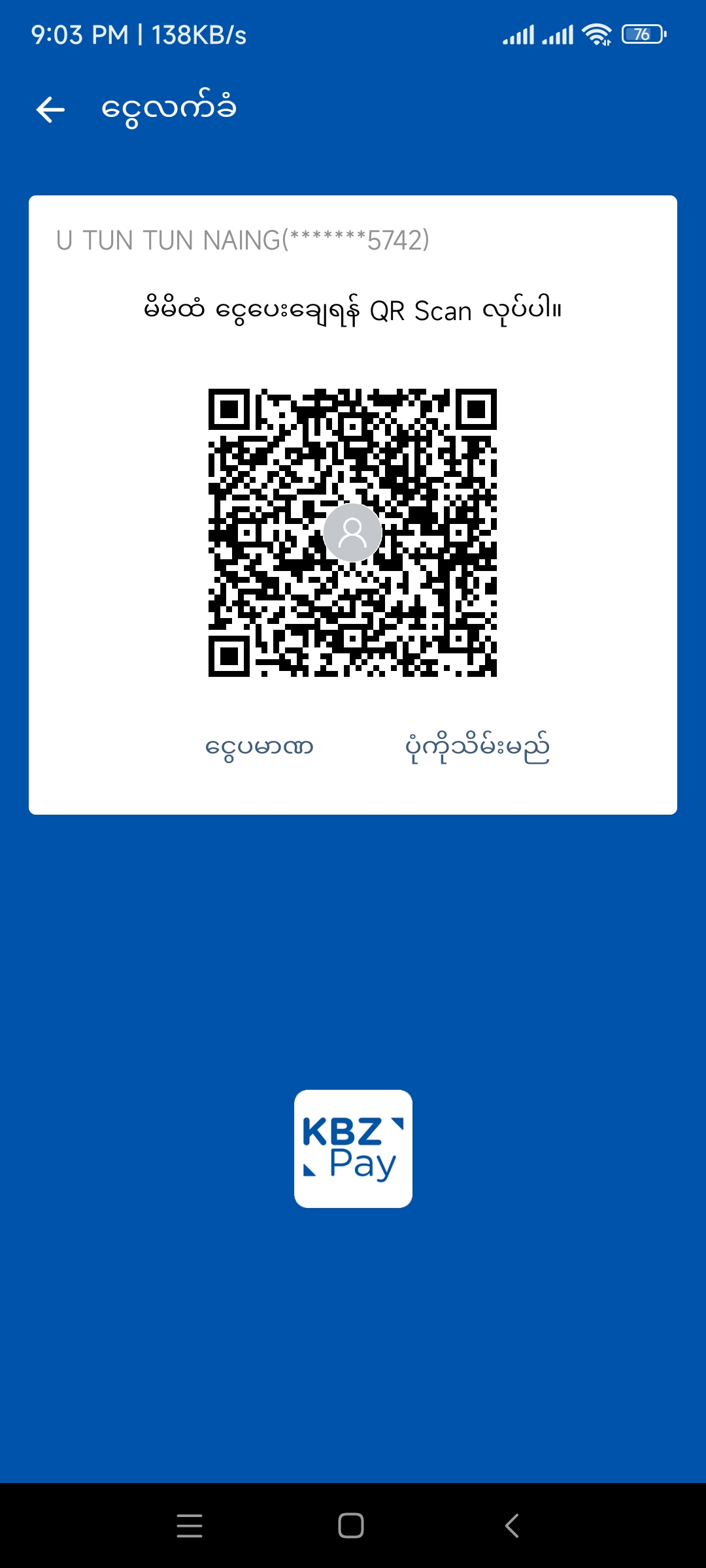The height and width of the screenshot is (1568, 706).
Task: Tap ငွေပမာဏ to set the amount
Action: click(260, 747)
